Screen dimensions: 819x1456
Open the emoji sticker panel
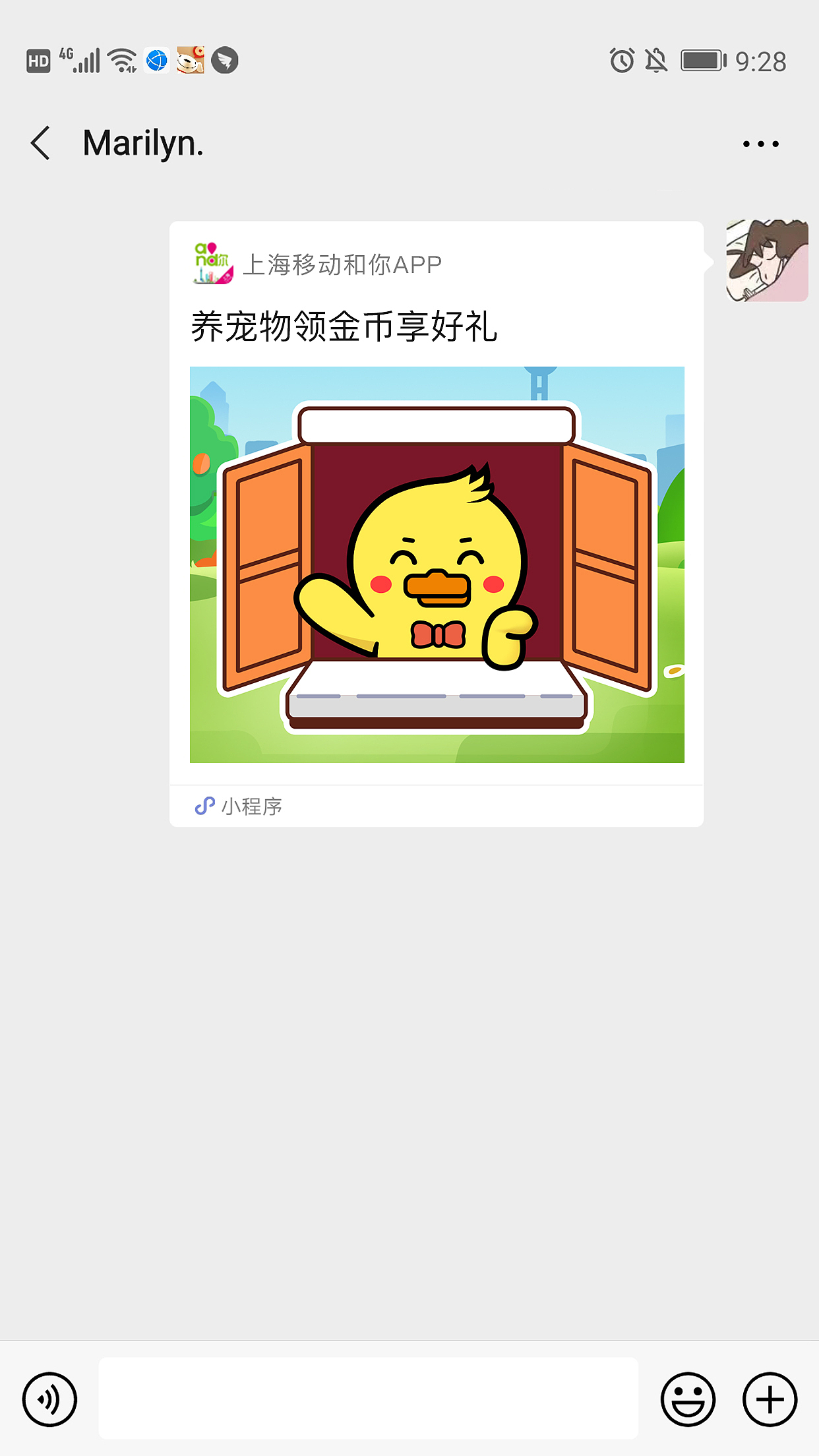click(x=688, y=1399)
